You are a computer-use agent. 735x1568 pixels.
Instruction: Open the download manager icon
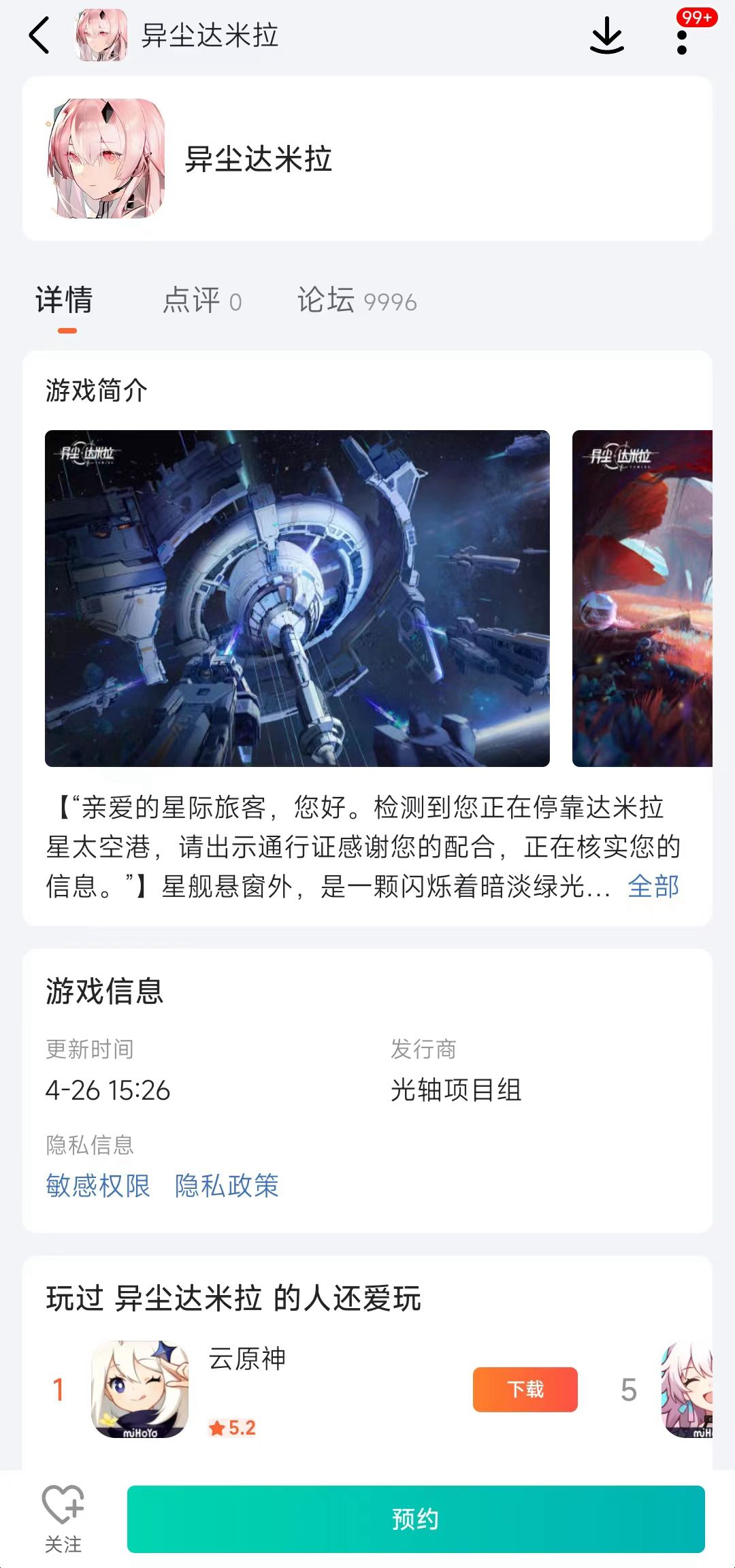click(x=606, y=35)
